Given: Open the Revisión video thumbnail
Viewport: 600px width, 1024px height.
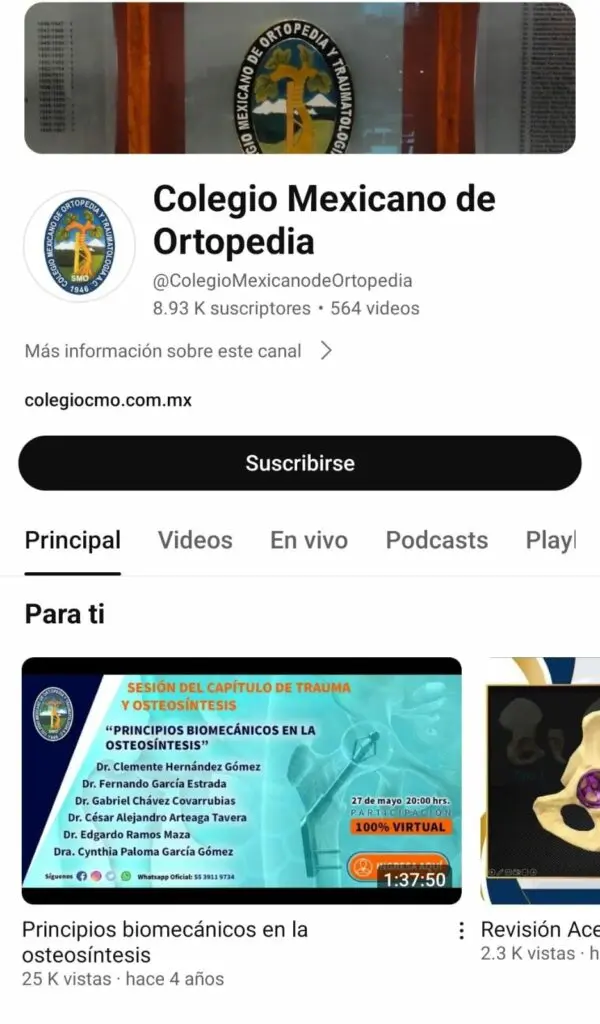Looking at the screenshot, I should point(543,780).
